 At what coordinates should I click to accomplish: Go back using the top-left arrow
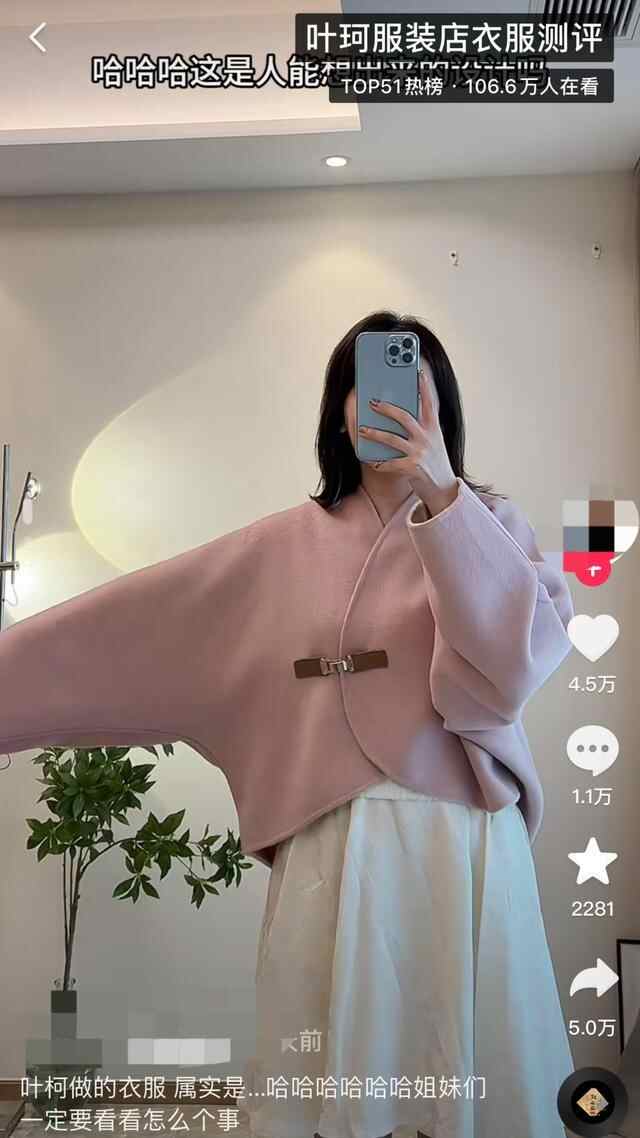(37, 38)
